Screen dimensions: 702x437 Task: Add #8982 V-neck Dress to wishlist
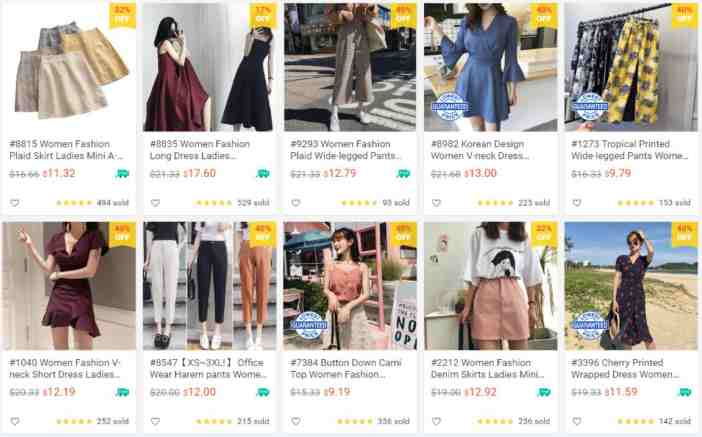coord(436,203)
